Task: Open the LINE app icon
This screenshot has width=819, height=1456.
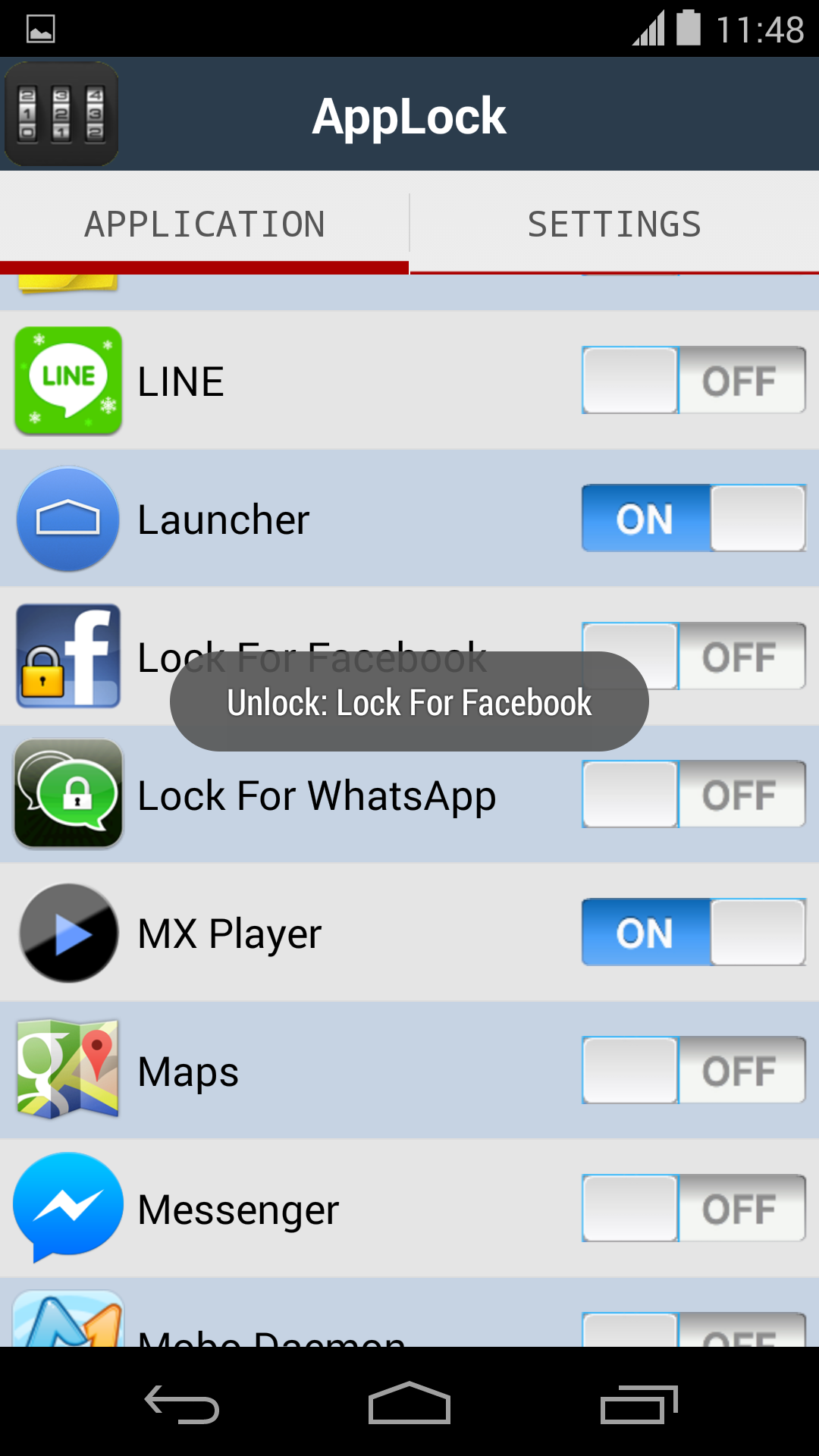Action: tap(67, 380)
